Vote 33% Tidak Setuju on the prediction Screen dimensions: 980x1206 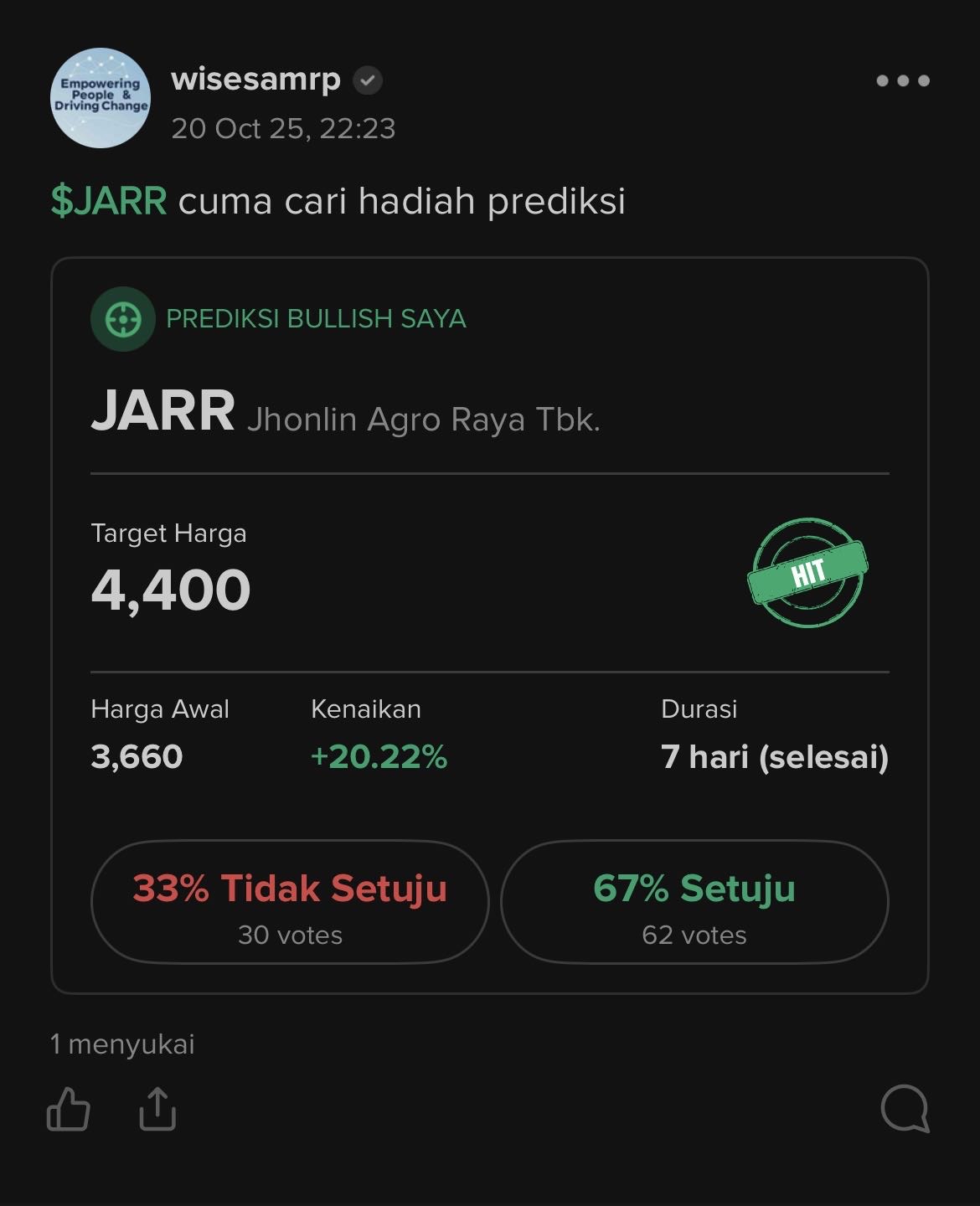click(289, 903)
